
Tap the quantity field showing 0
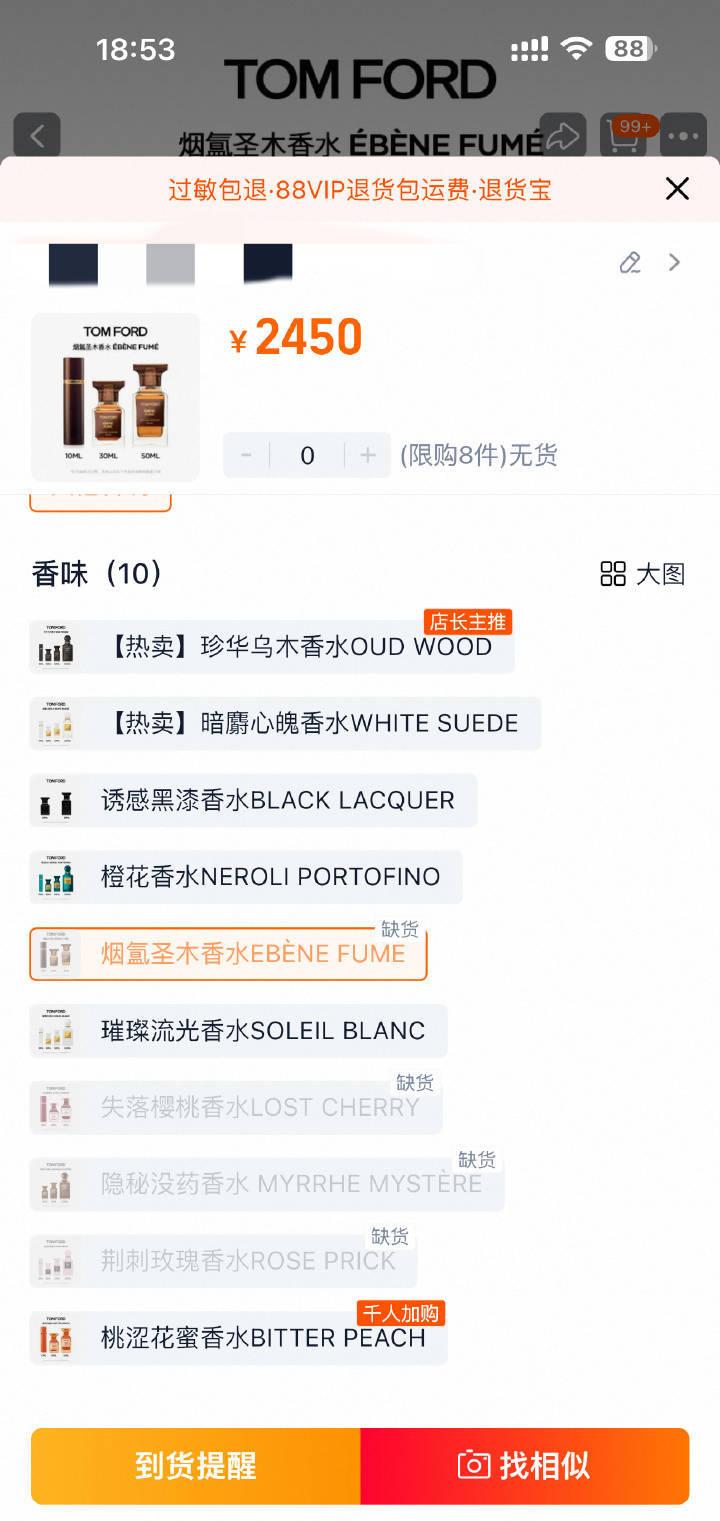click(307, 456)
